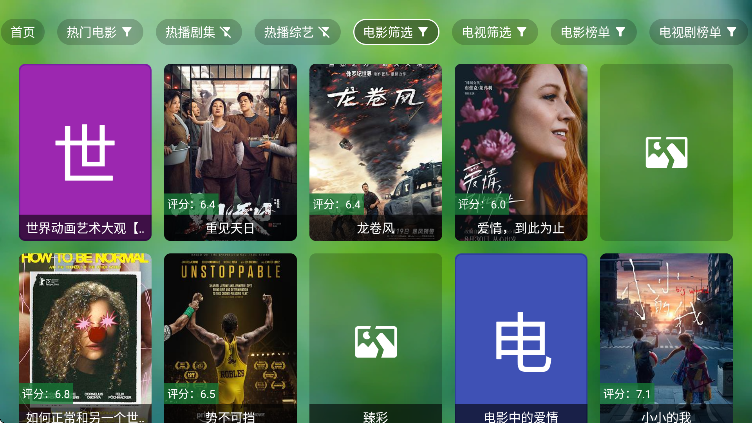Open the 电影中的爱情 collection

point(521,338)
